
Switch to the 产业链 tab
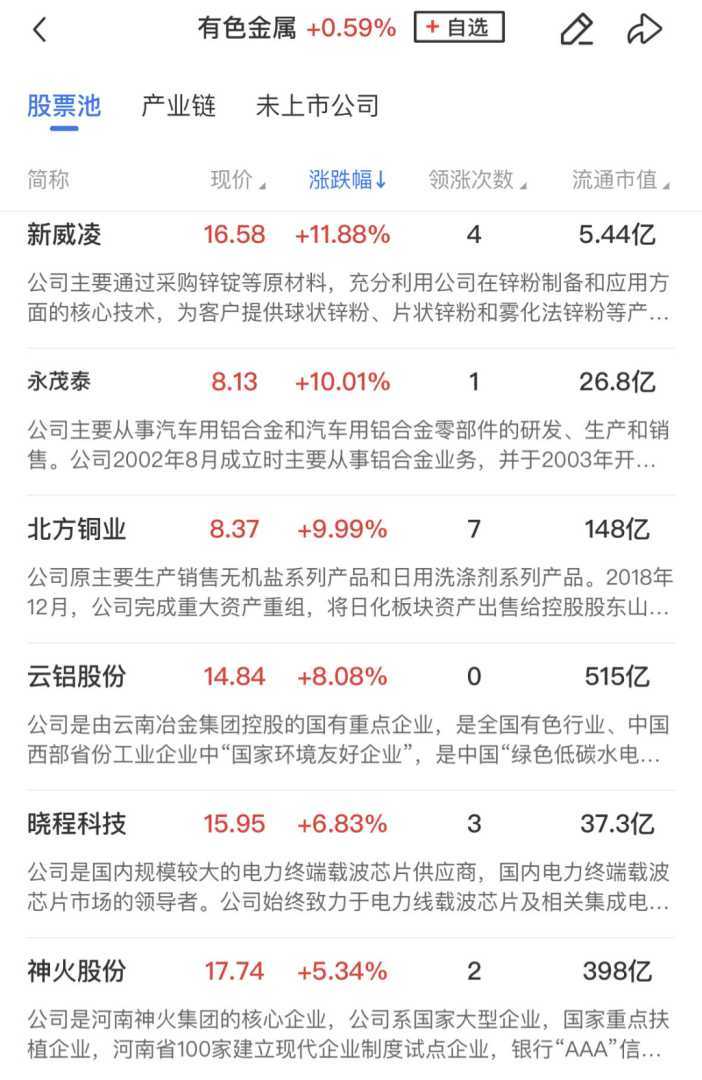click(x=178, y=106)
